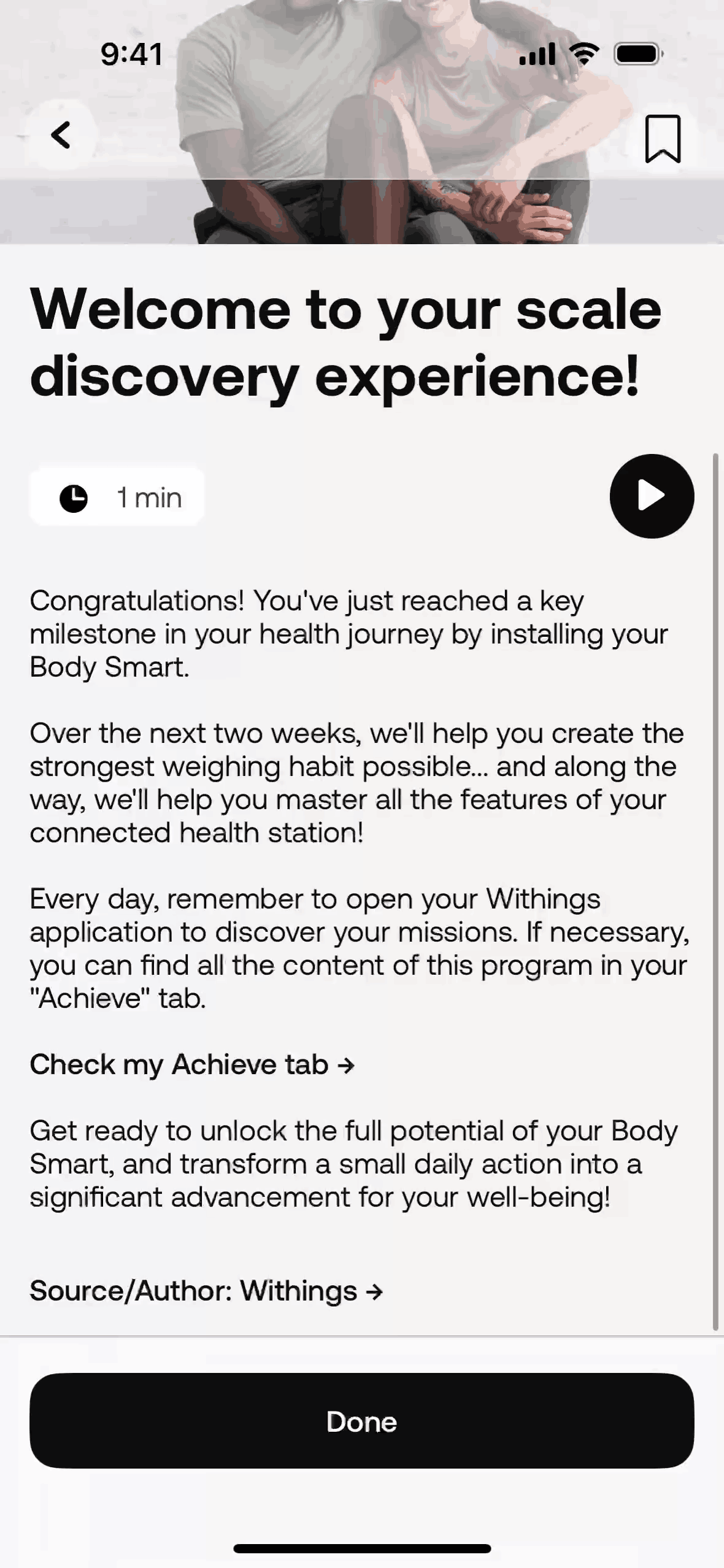Play the article audio
The image size is (724, 1568).
coord(652,496)
